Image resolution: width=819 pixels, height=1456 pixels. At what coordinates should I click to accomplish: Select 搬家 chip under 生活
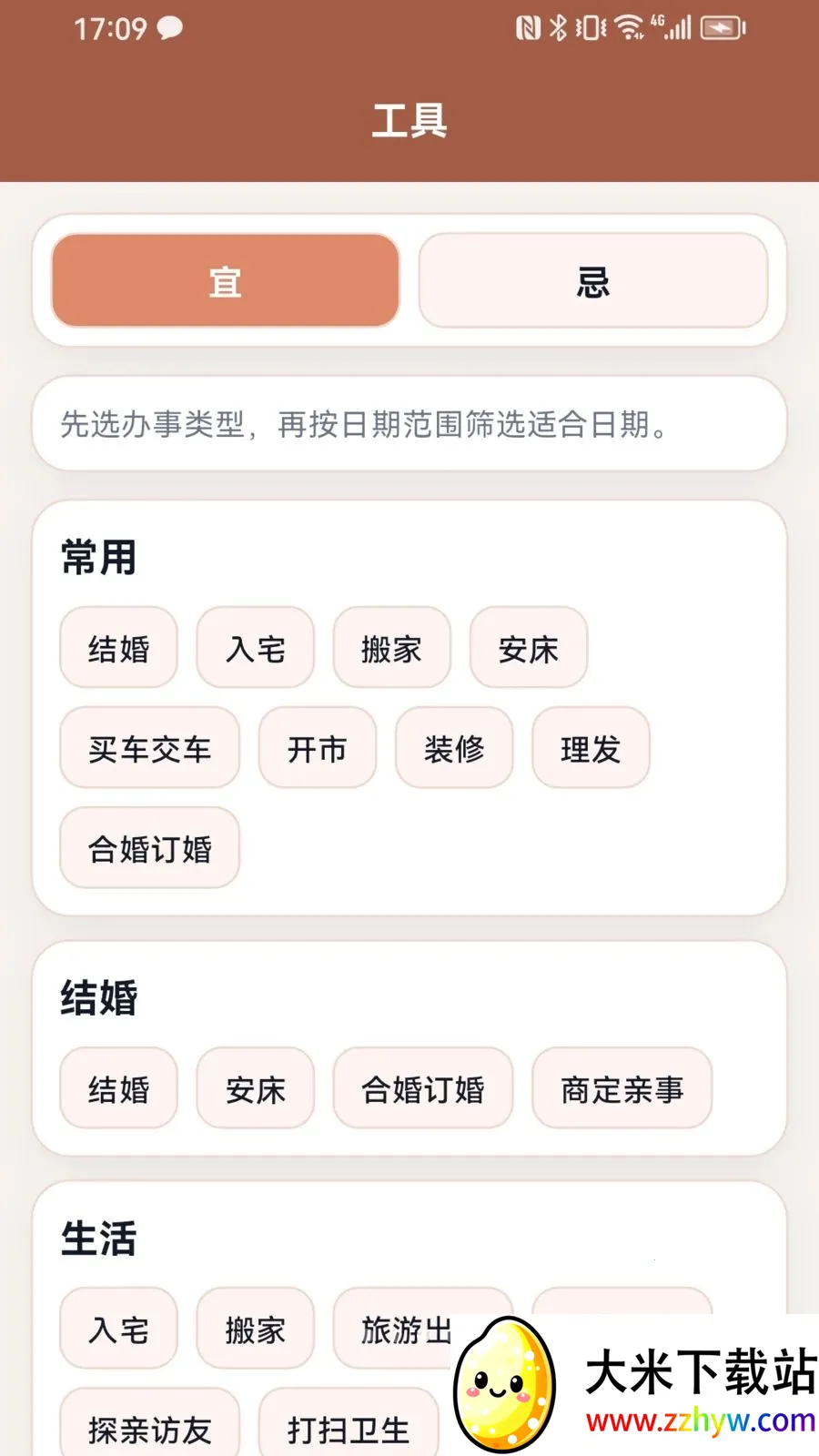tap(256, 1329)
